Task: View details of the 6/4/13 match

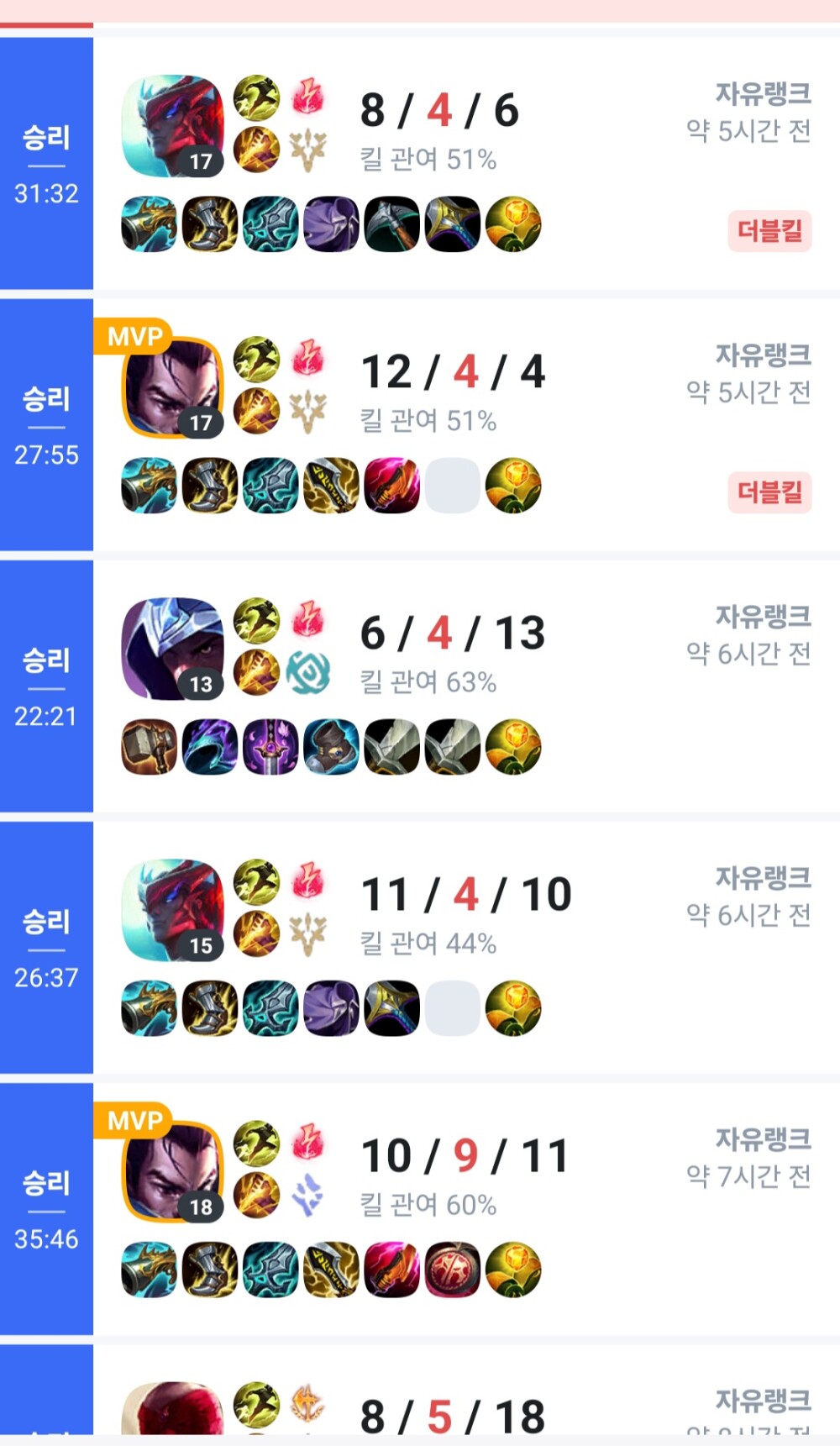Action: 466,686
